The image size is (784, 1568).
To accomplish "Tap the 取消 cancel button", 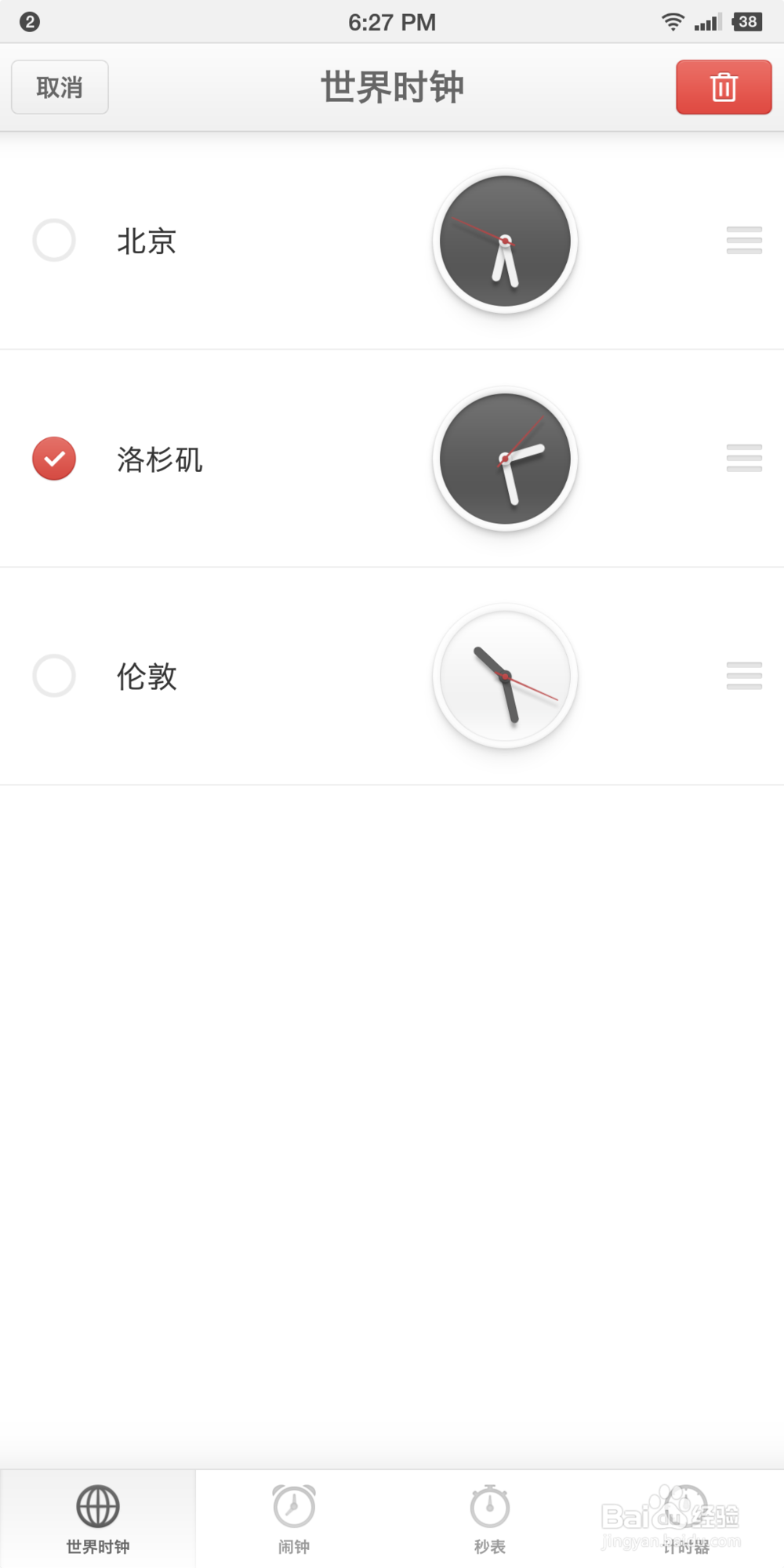I will 60,87.
